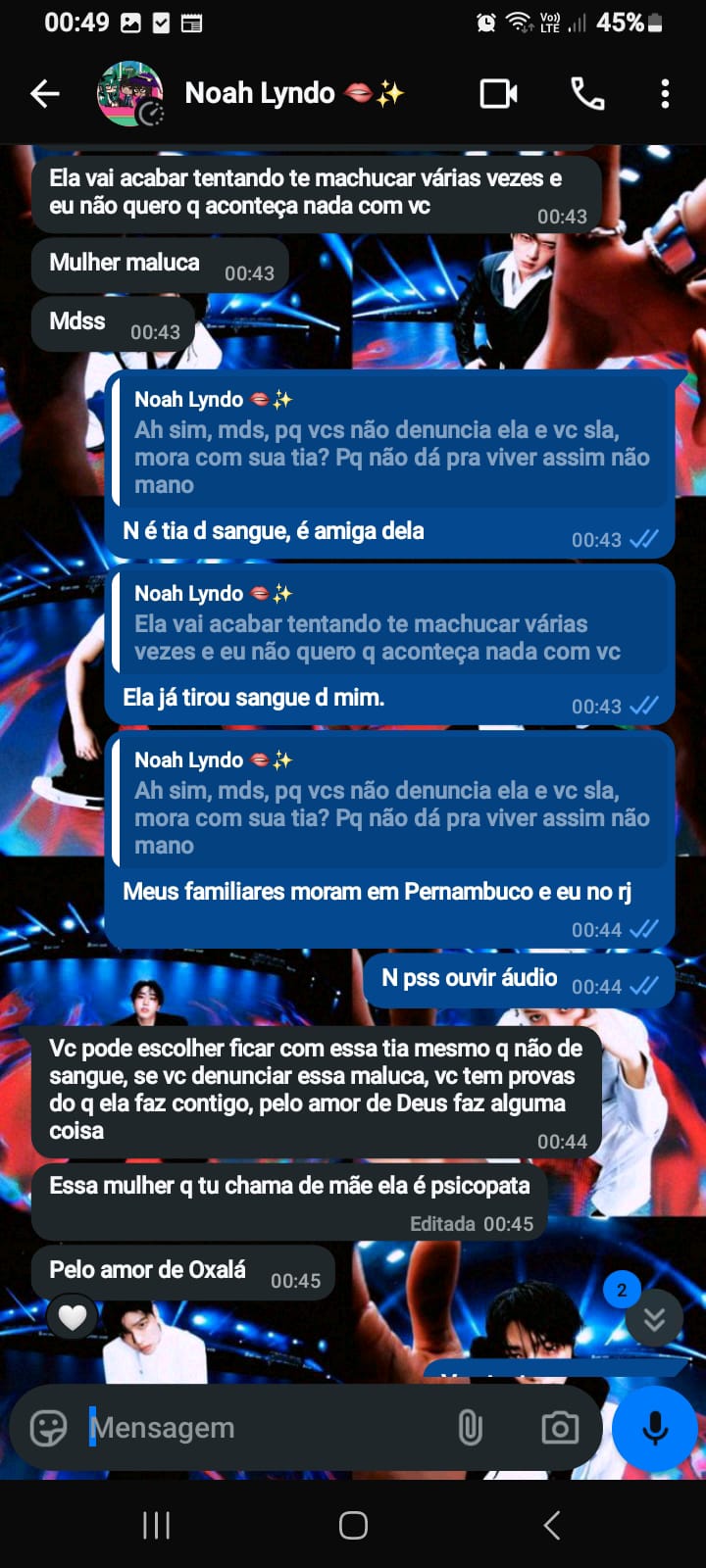Attach a file with the paperclip

[x=471, y=1428]
